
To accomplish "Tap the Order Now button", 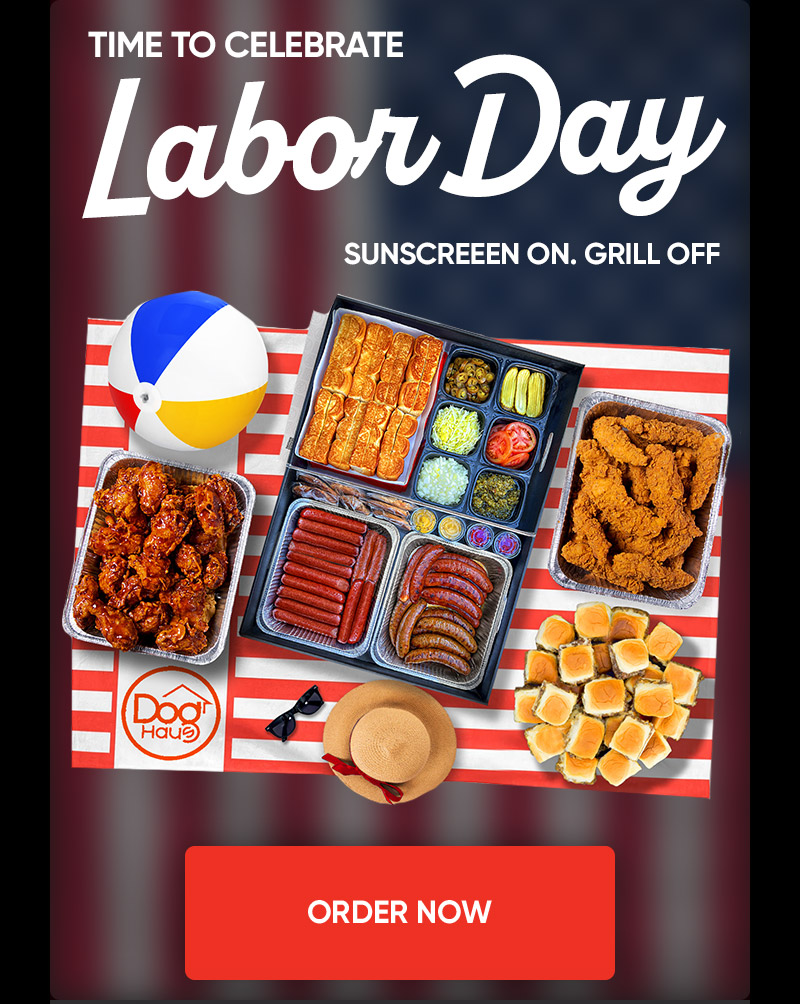I will tap(399, 912).
